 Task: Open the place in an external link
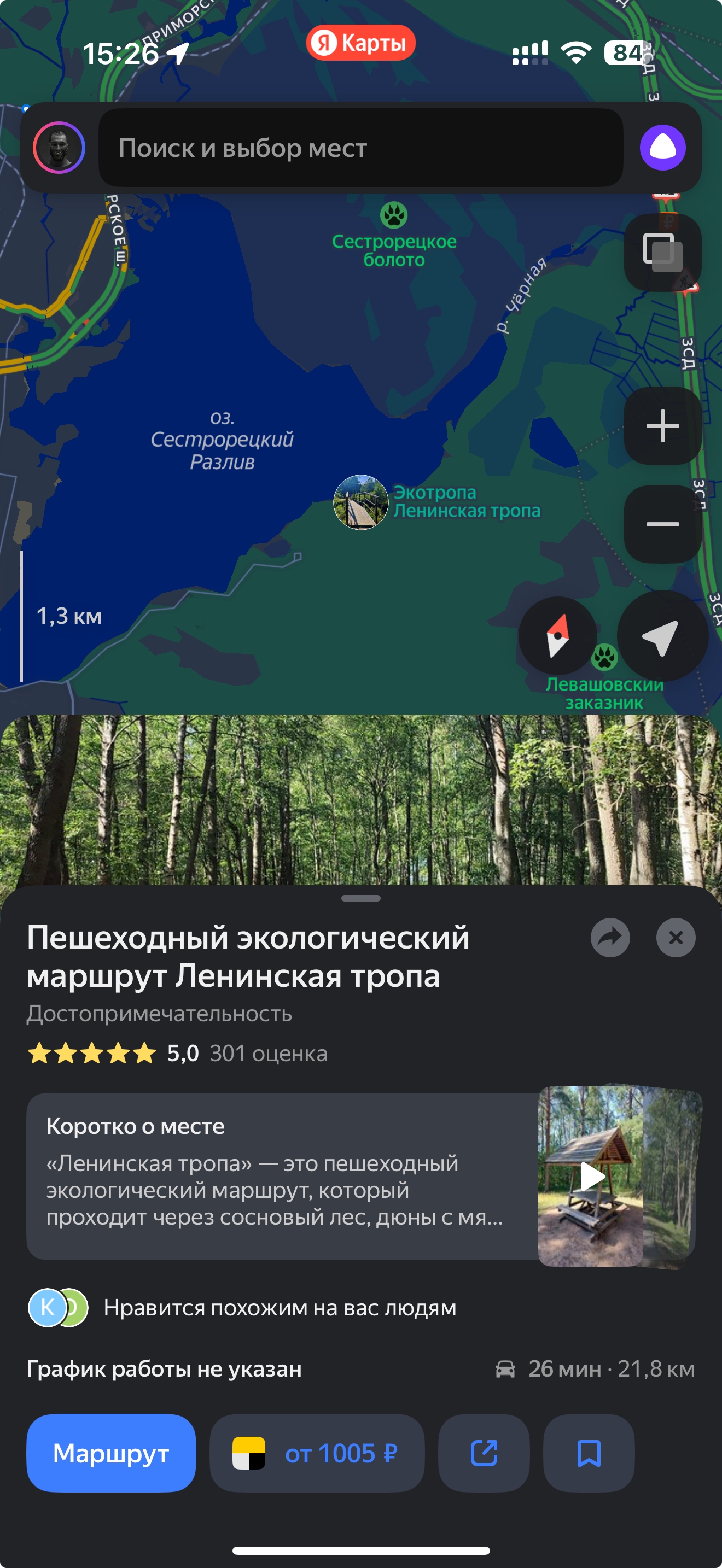click(x=484, y=1453)
